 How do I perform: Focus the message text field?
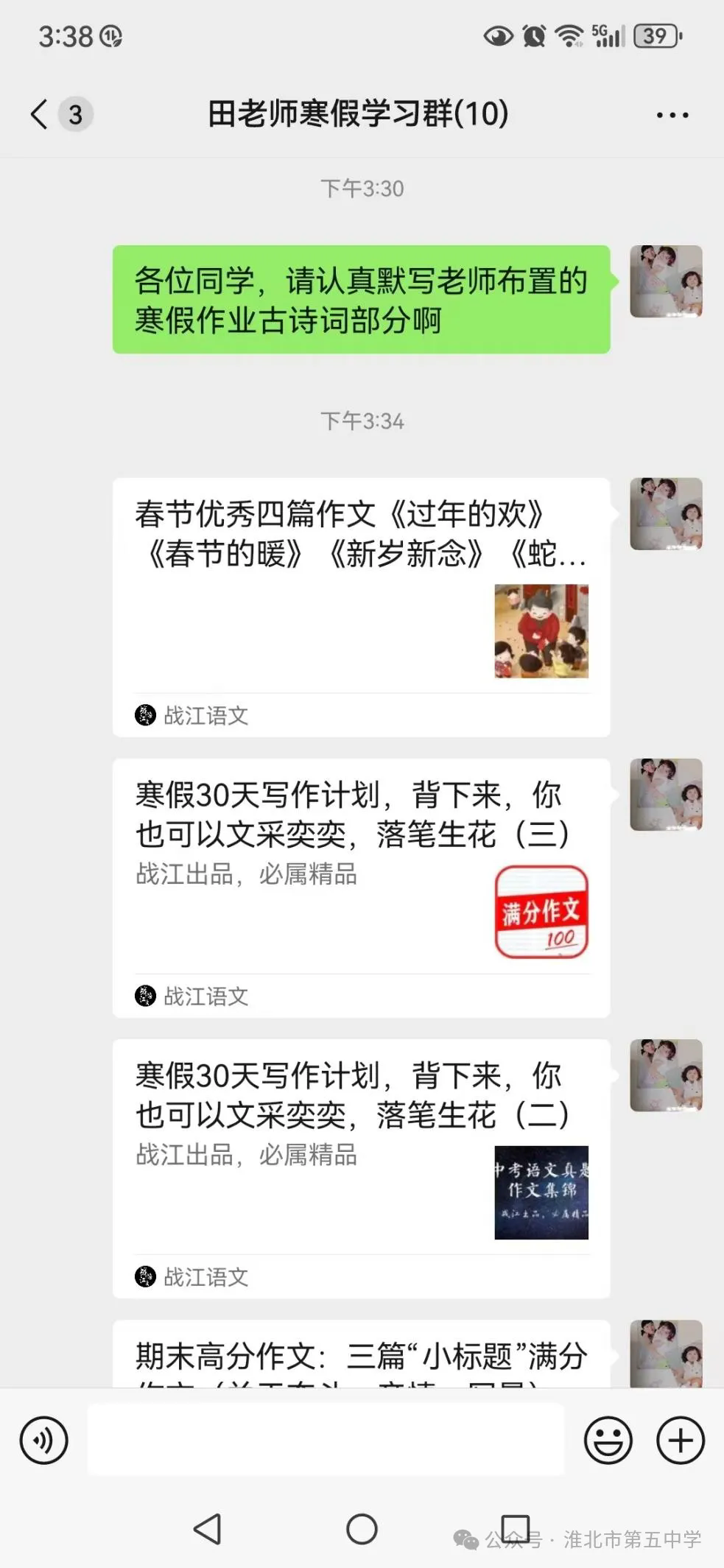[x=326, y=1440]
